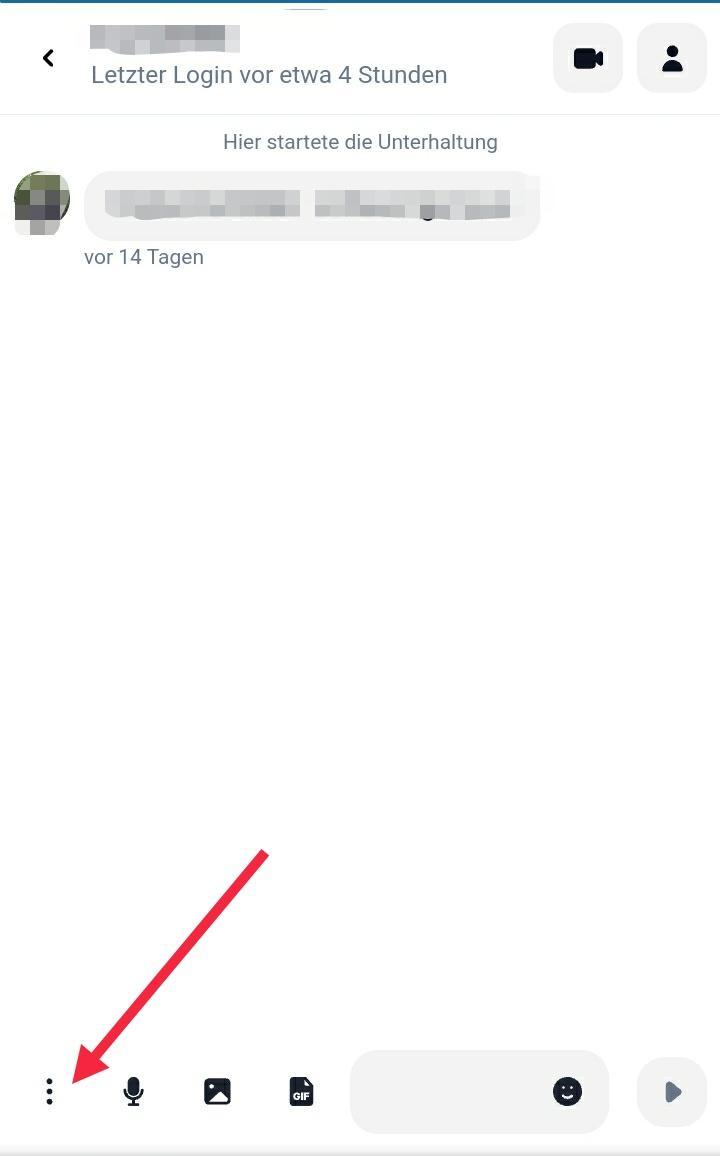
Task: Start a video call
Action: point(588,58)
